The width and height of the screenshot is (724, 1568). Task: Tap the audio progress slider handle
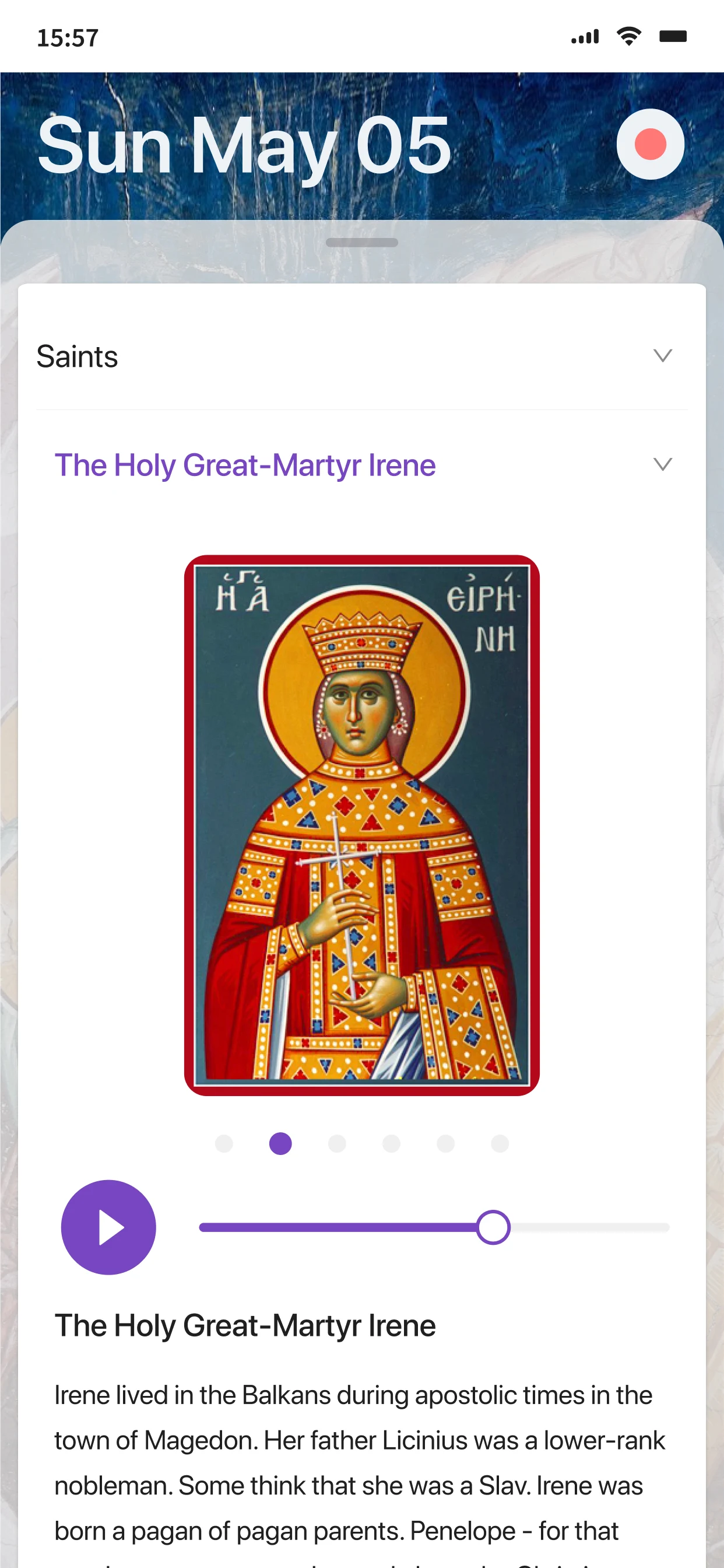pyautogui.click(x=493, y=1227)
